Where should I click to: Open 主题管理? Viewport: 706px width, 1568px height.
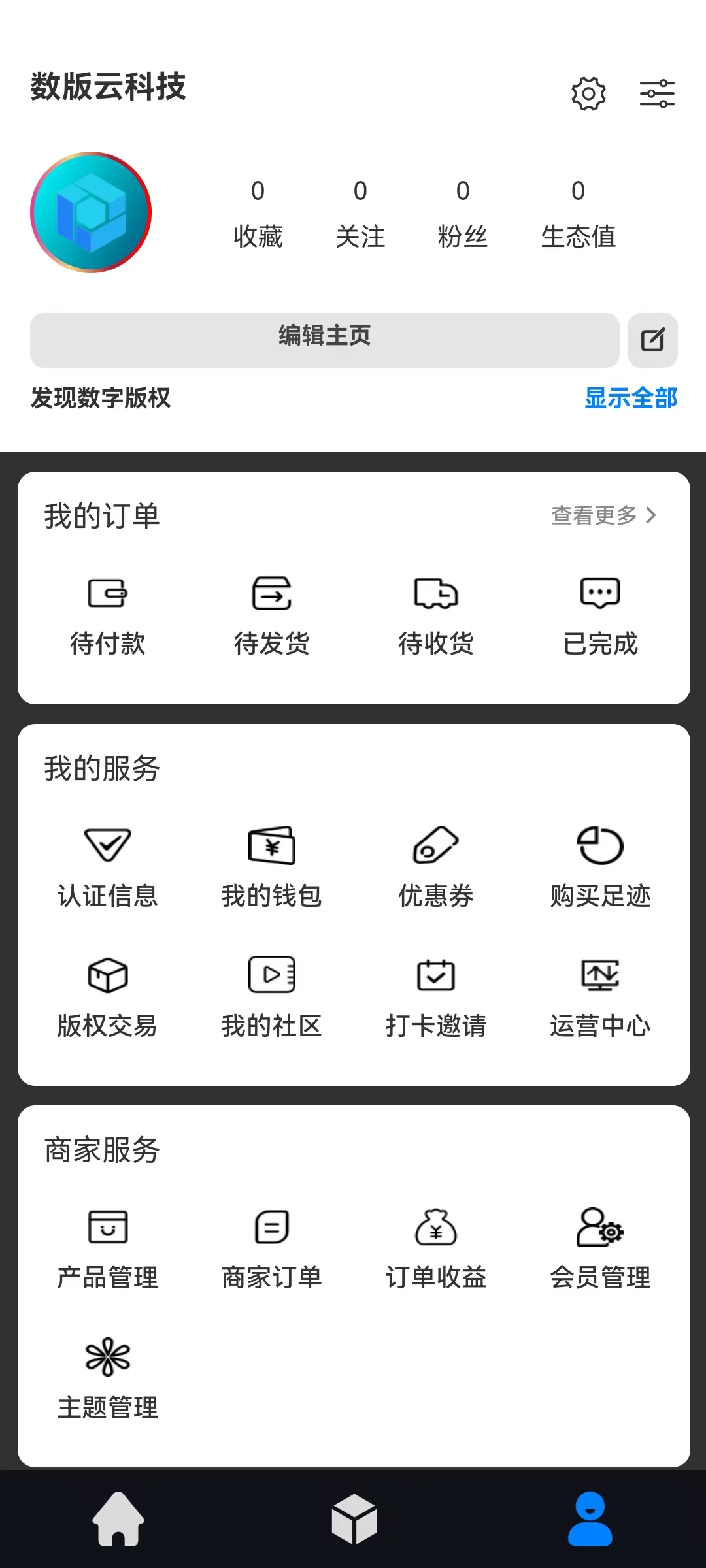coord(108,1379)
